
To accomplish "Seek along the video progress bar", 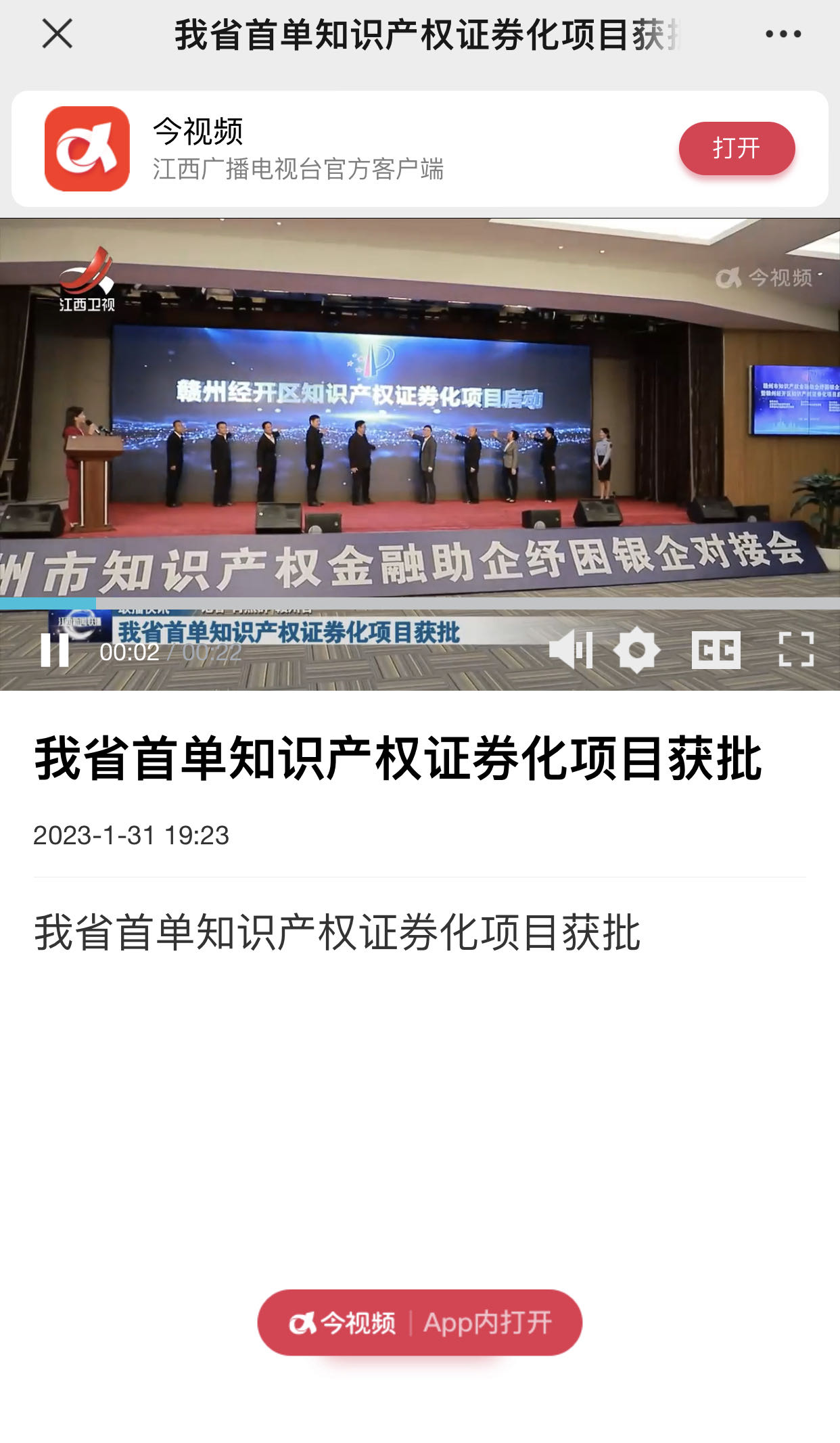I will [419, 603].
